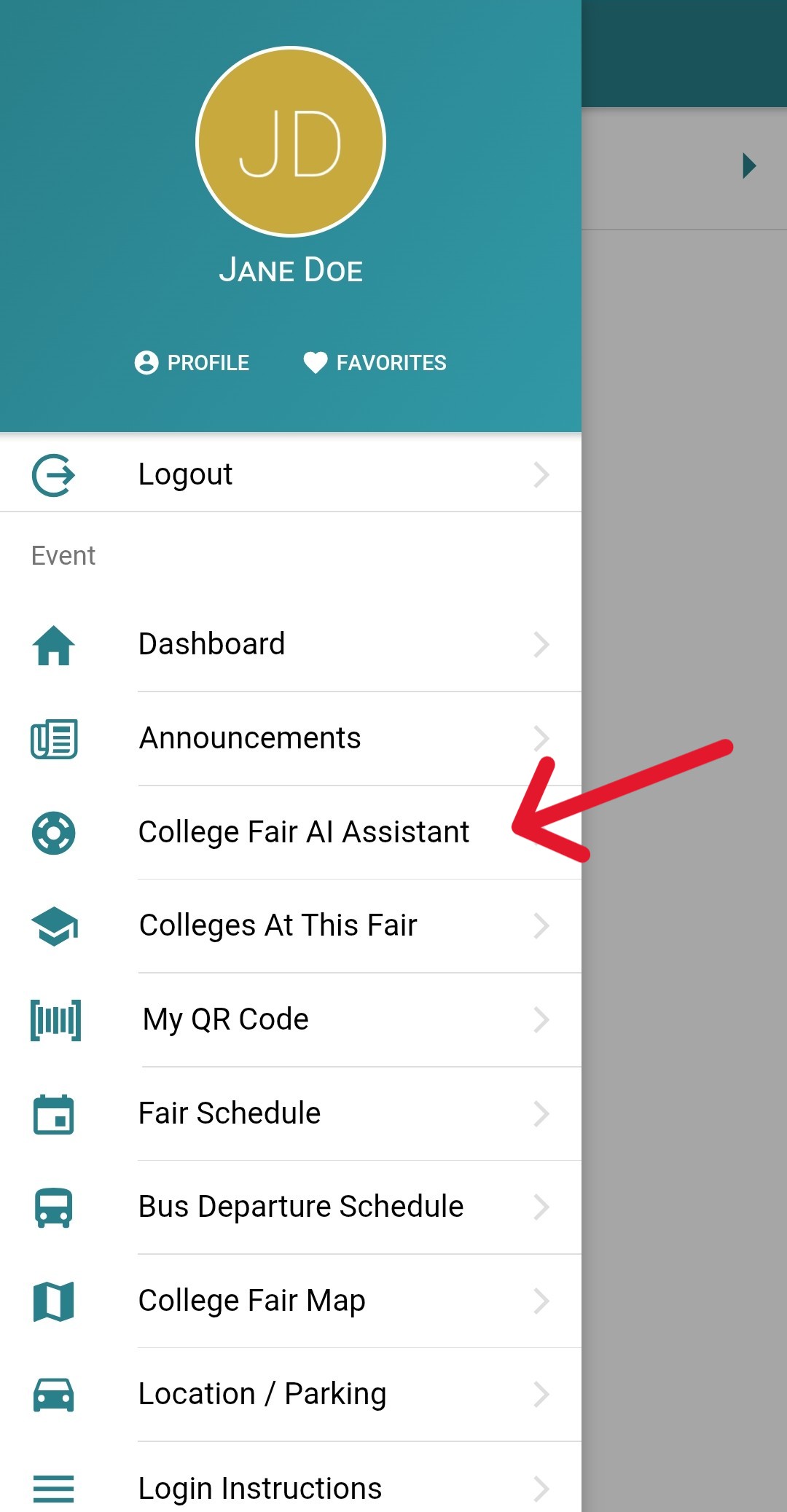
Task: Check the Bus Departure Schedule
Action: click(x=301, y=1207)
